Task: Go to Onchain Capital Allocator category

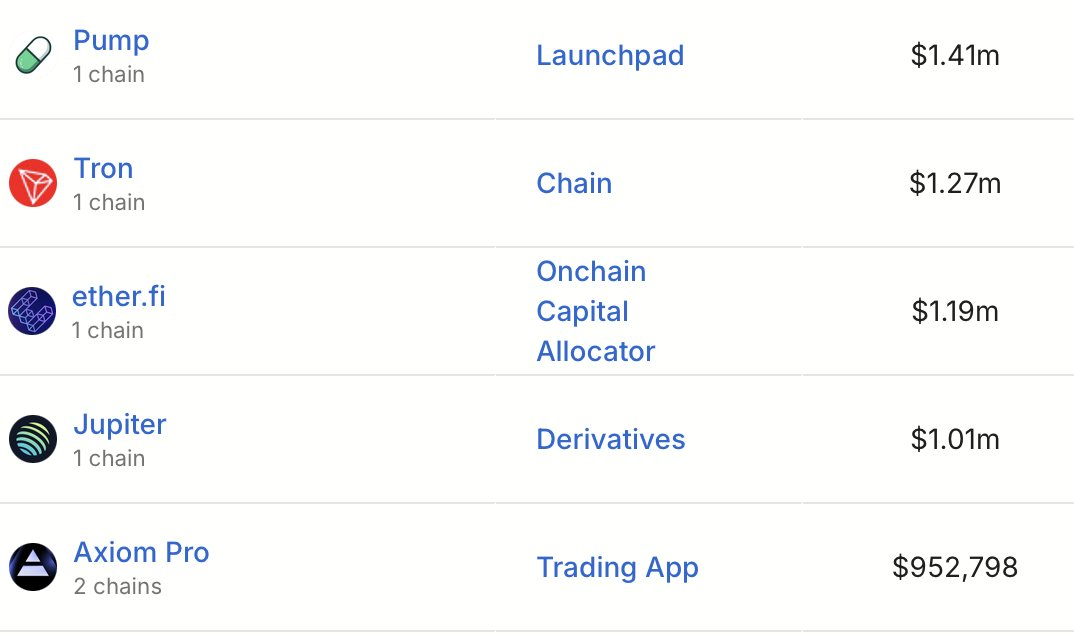Action: pos(595,311)
